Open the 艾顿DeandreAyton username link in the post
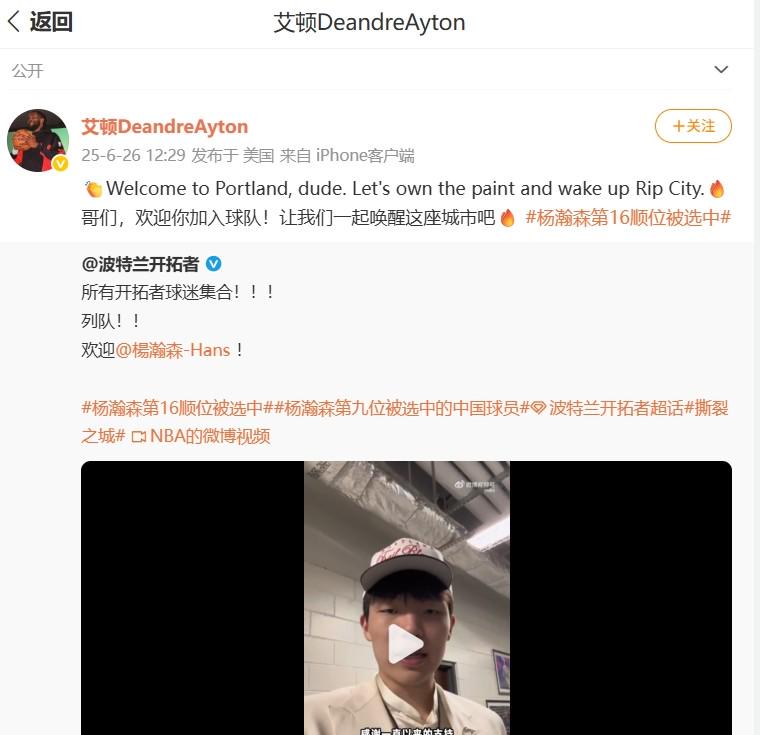The height and width of the screenshot is (735, 760). [x=164, y=127]
